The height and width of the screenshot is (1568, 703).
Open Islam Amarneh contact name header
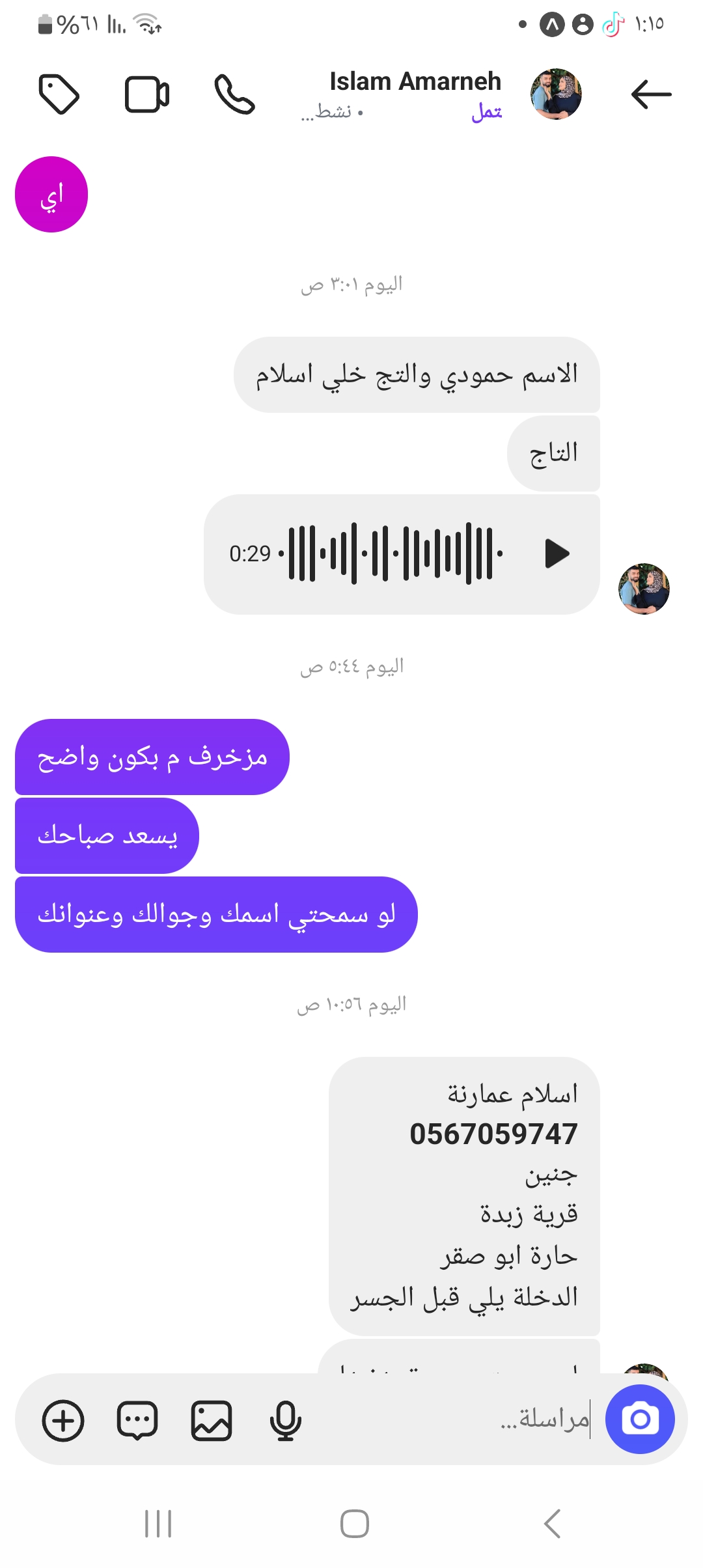point(415,82)
